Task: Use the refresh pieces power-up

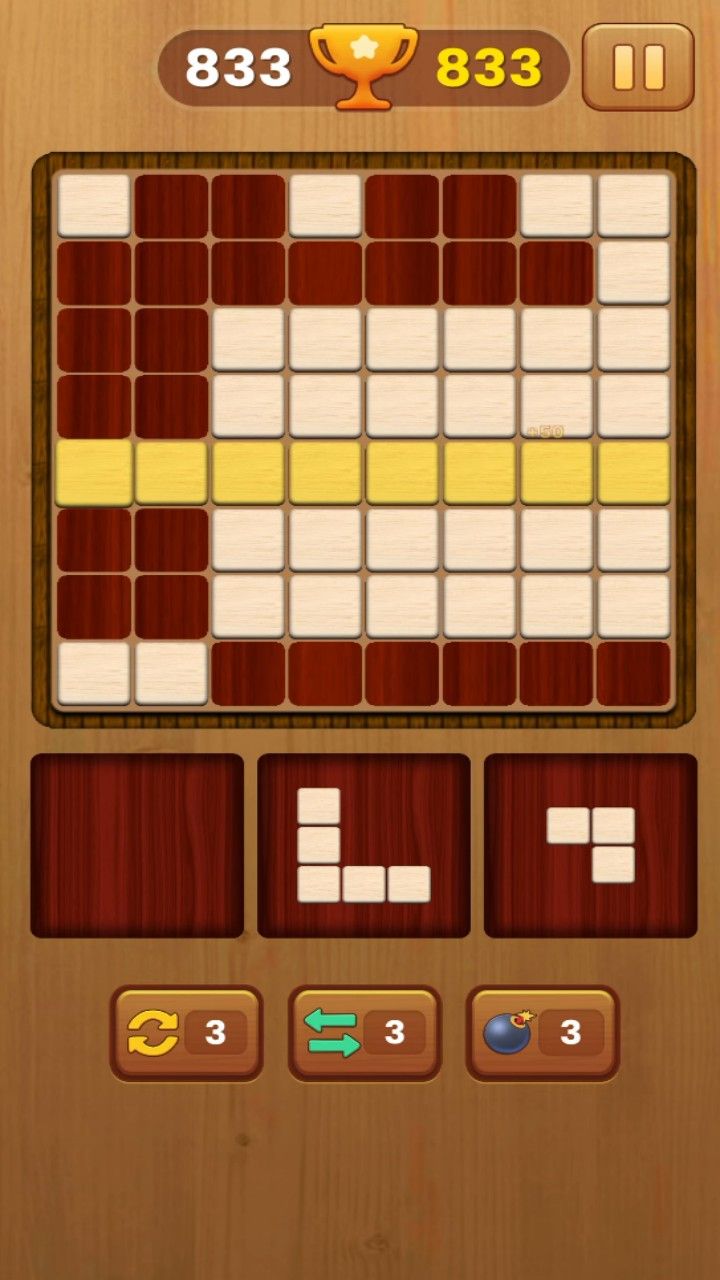Action: (186, 1033)
